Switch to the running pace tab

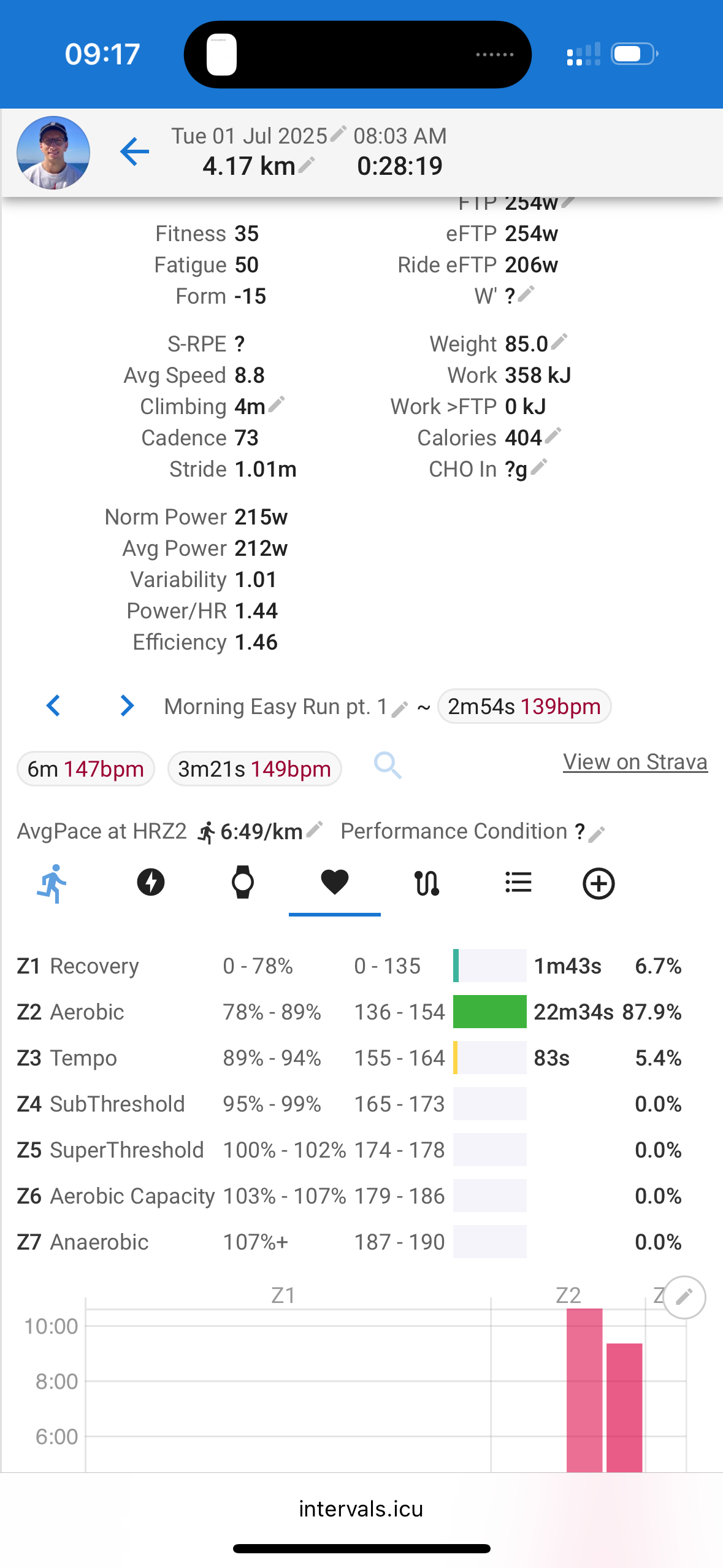tap(53, 883)
